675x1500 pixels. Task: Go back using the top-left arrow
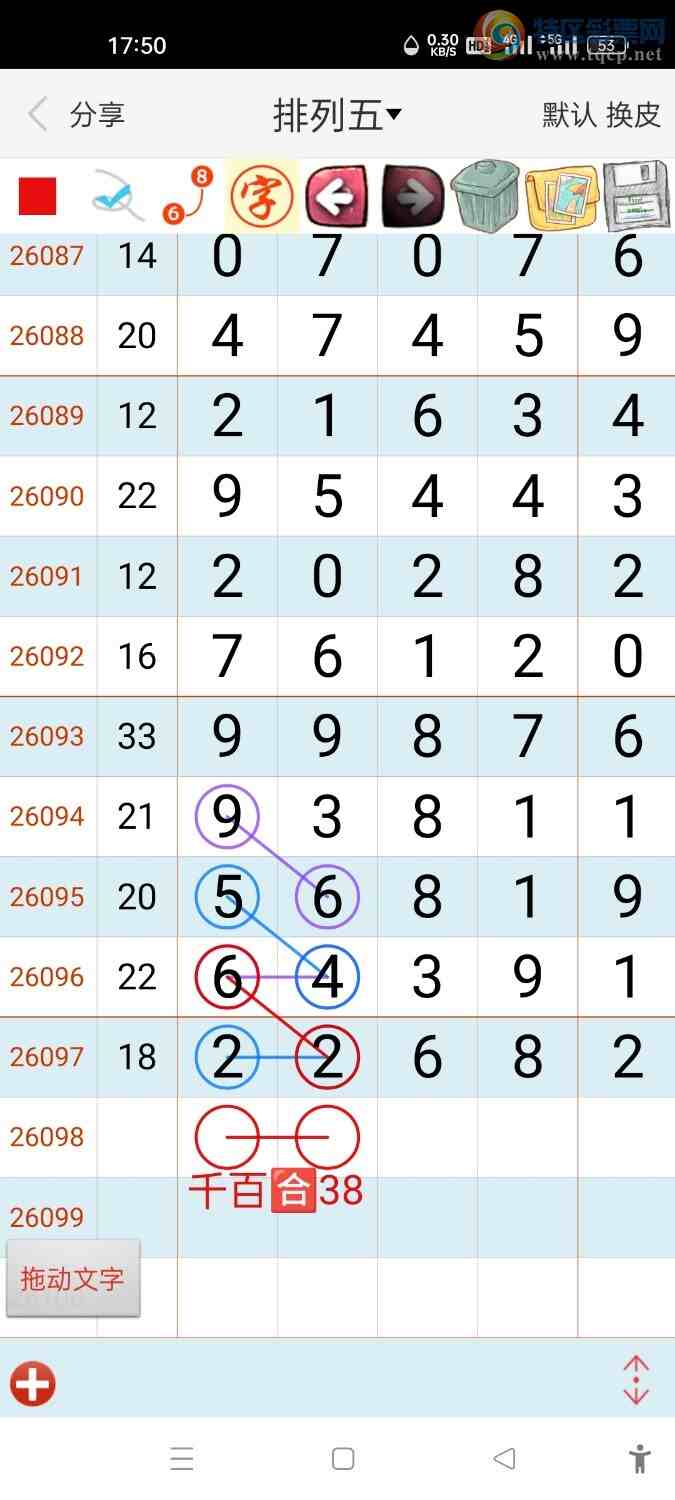coord(38,114)
